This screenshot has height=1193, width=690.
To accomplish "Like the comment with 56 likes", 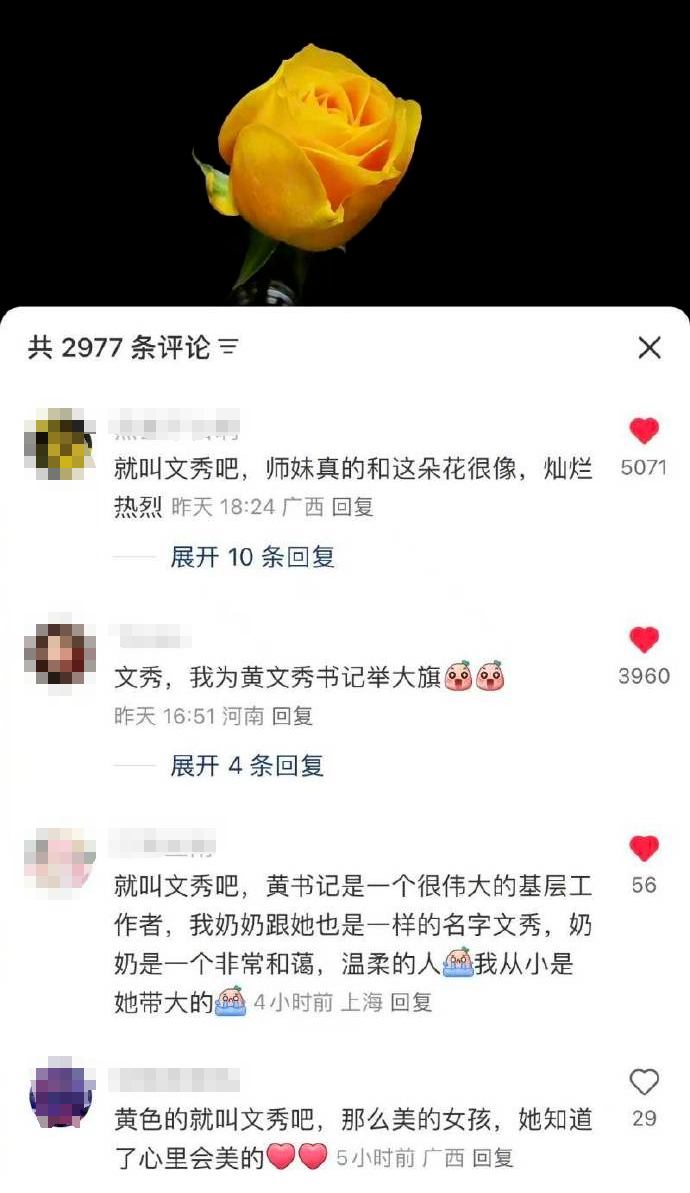I will [644, 849].
